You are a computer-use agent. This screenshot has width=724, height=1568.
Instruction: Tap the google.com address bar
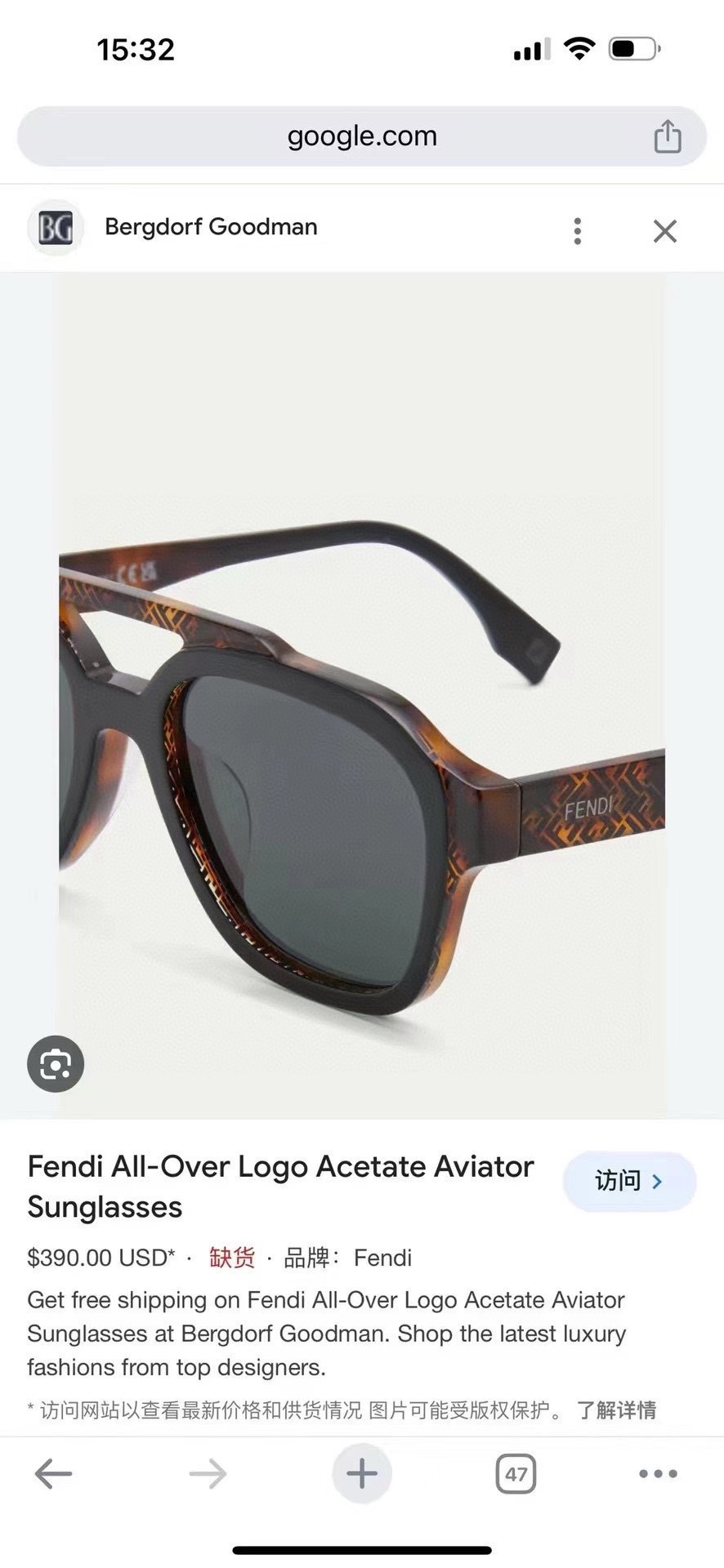click(361, 136)
